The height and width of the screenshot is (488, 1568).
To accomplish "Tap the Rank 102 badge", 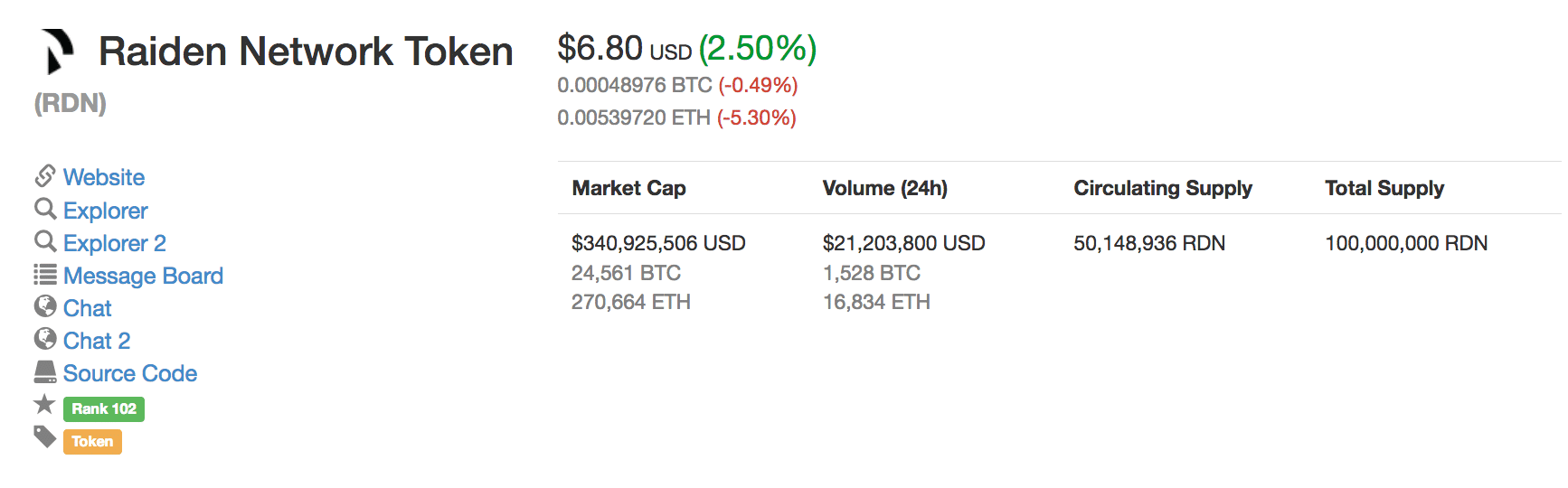I will pos(104,408).
